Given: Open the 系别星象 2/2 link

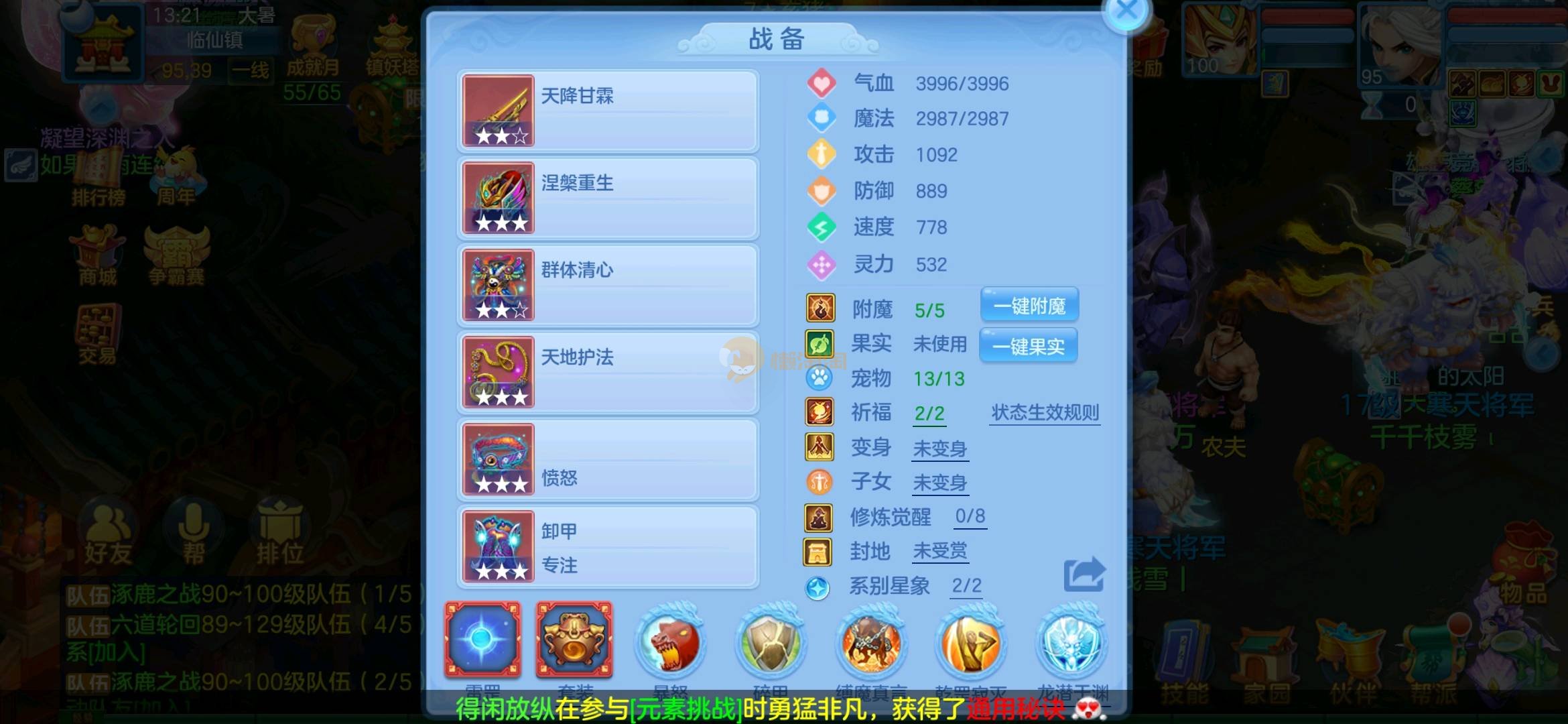Looking at the screenshot, I should click(966, 586).
